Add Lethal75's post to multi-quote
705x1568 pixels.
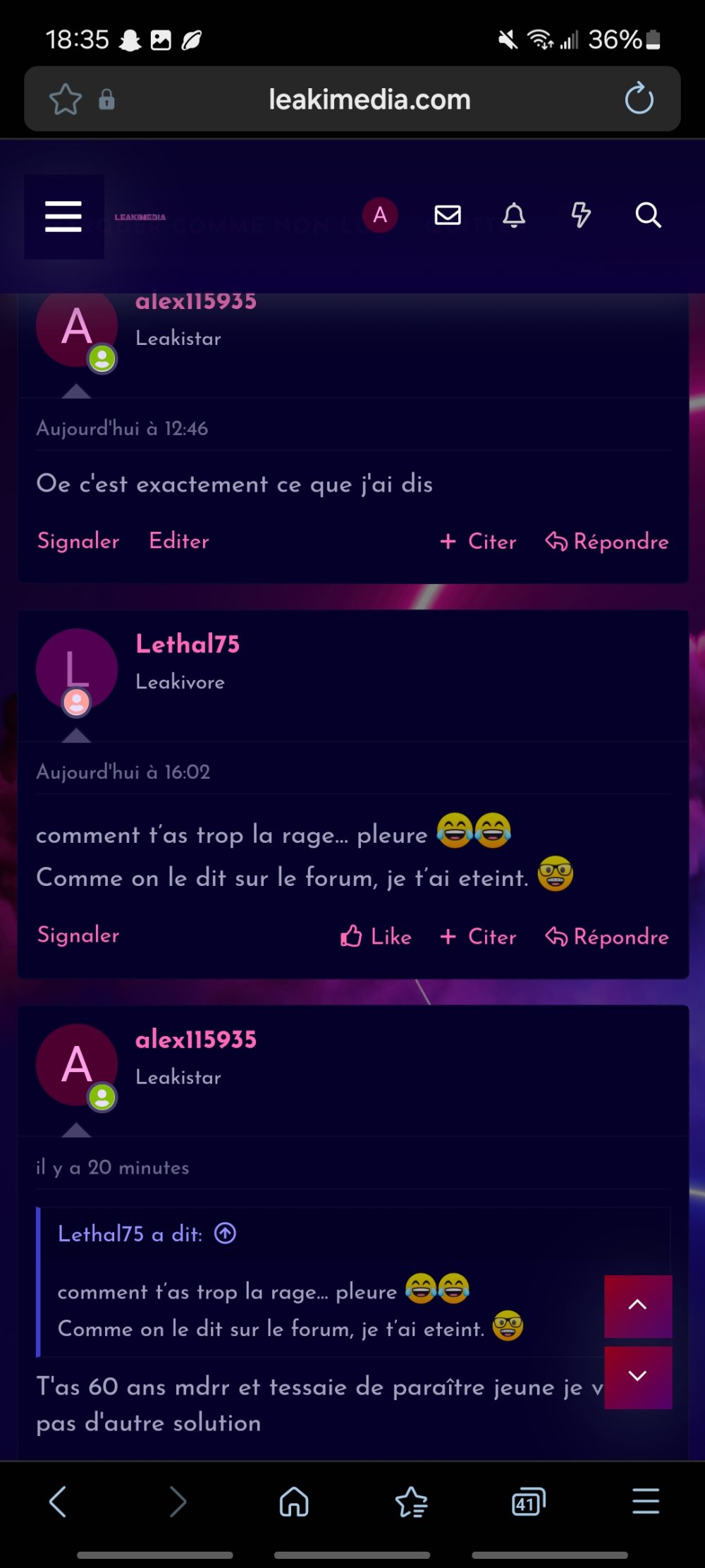click(x=478, y=937)
